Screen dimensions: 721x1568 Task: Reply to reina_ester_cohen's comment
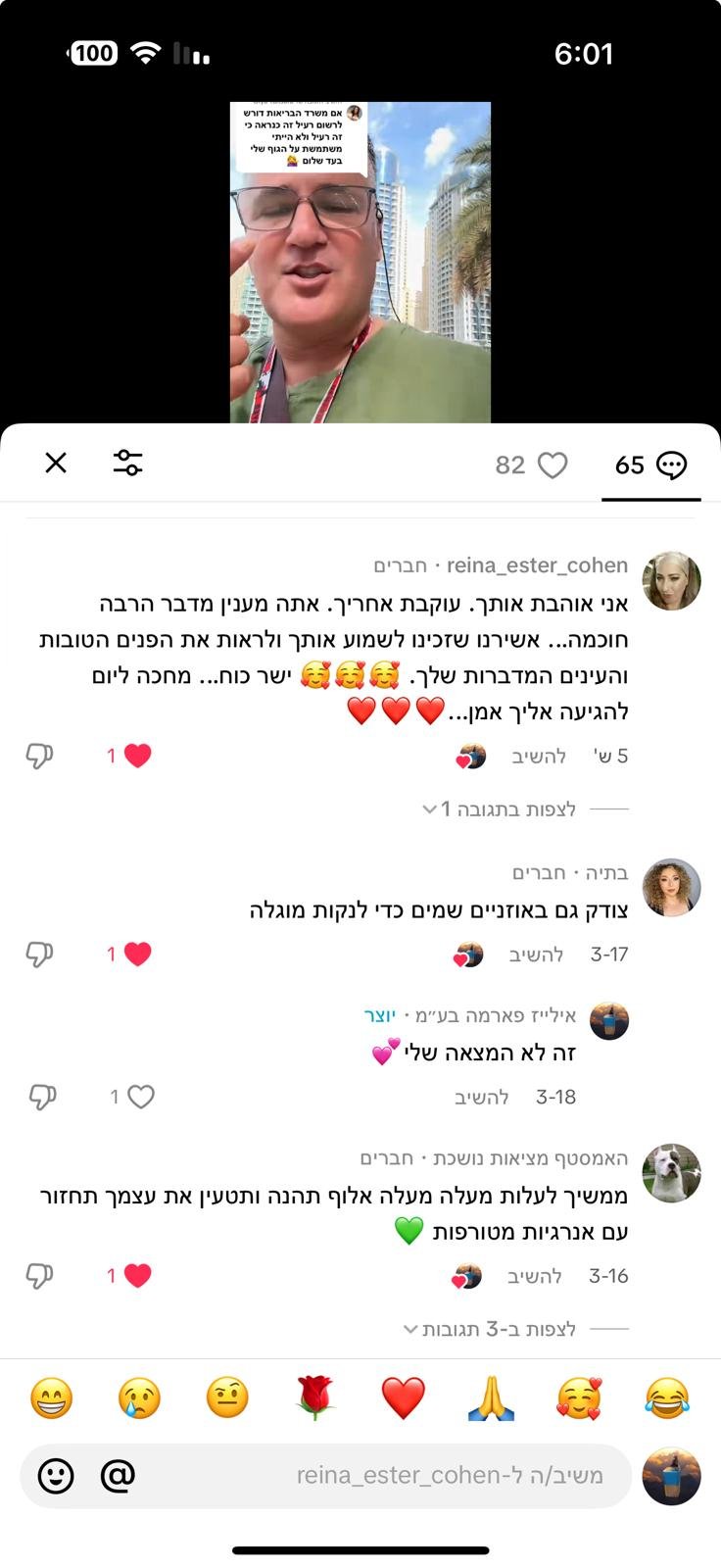[539, 756]
